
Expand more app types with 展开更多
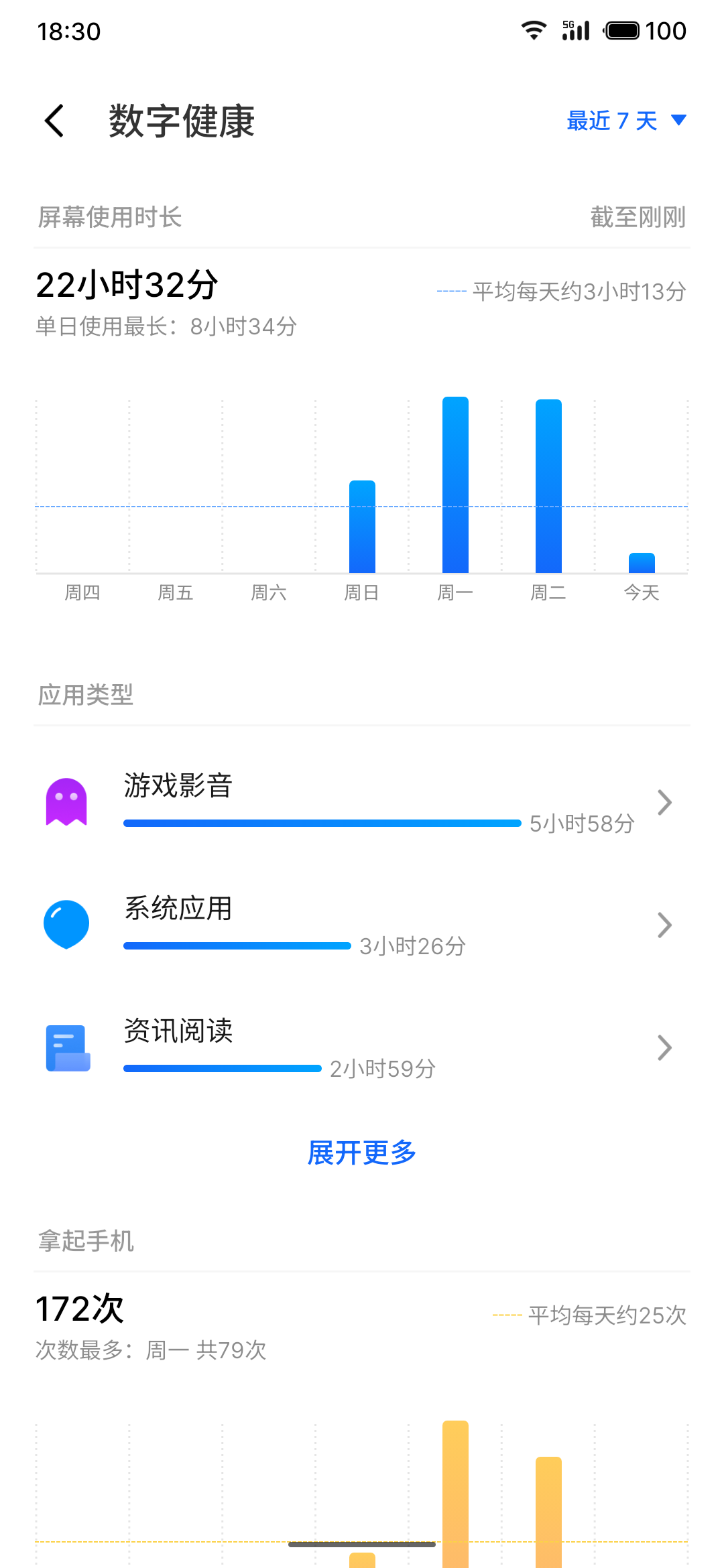362,1153
